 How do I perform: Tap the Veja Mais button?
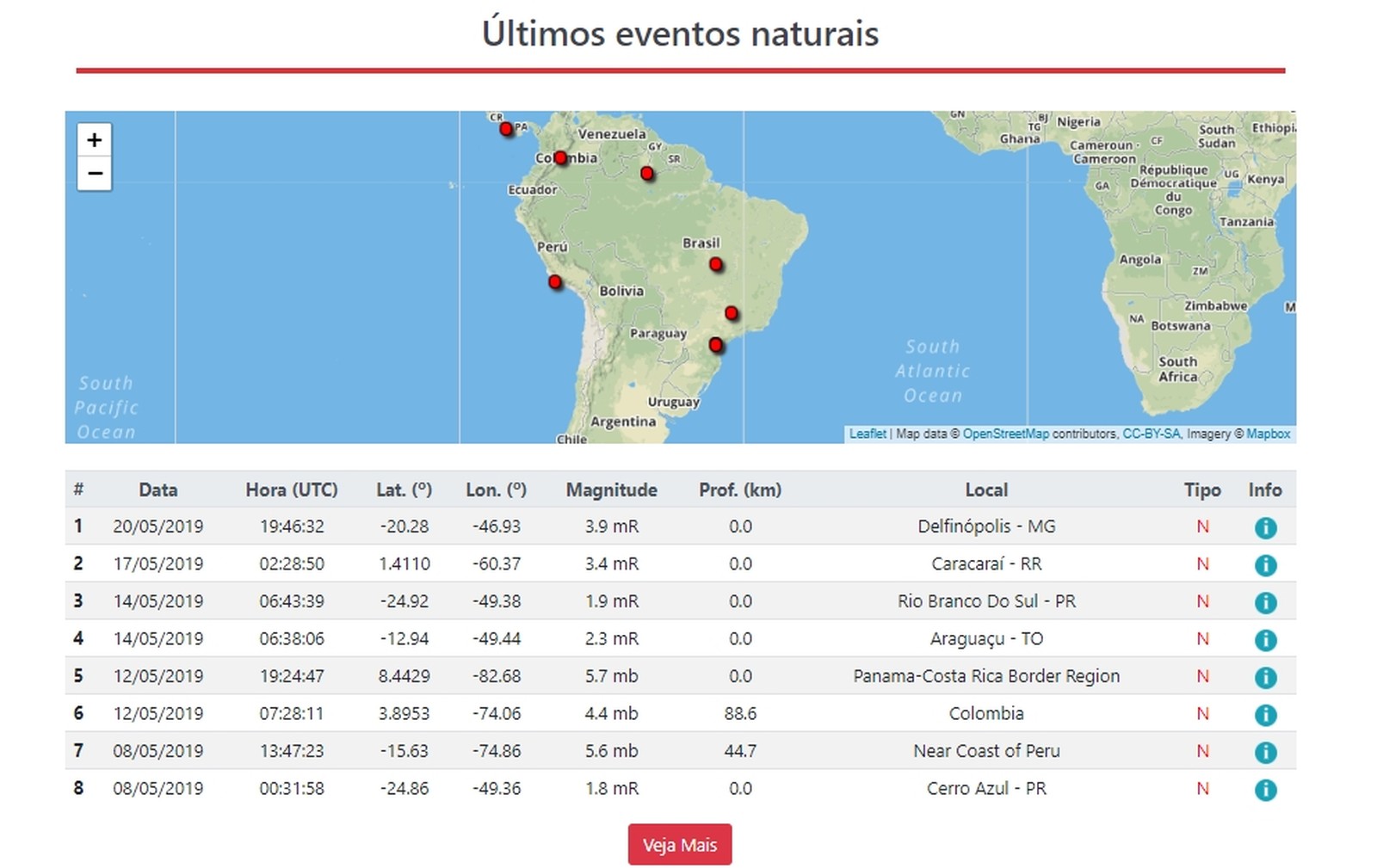[679, 845]
